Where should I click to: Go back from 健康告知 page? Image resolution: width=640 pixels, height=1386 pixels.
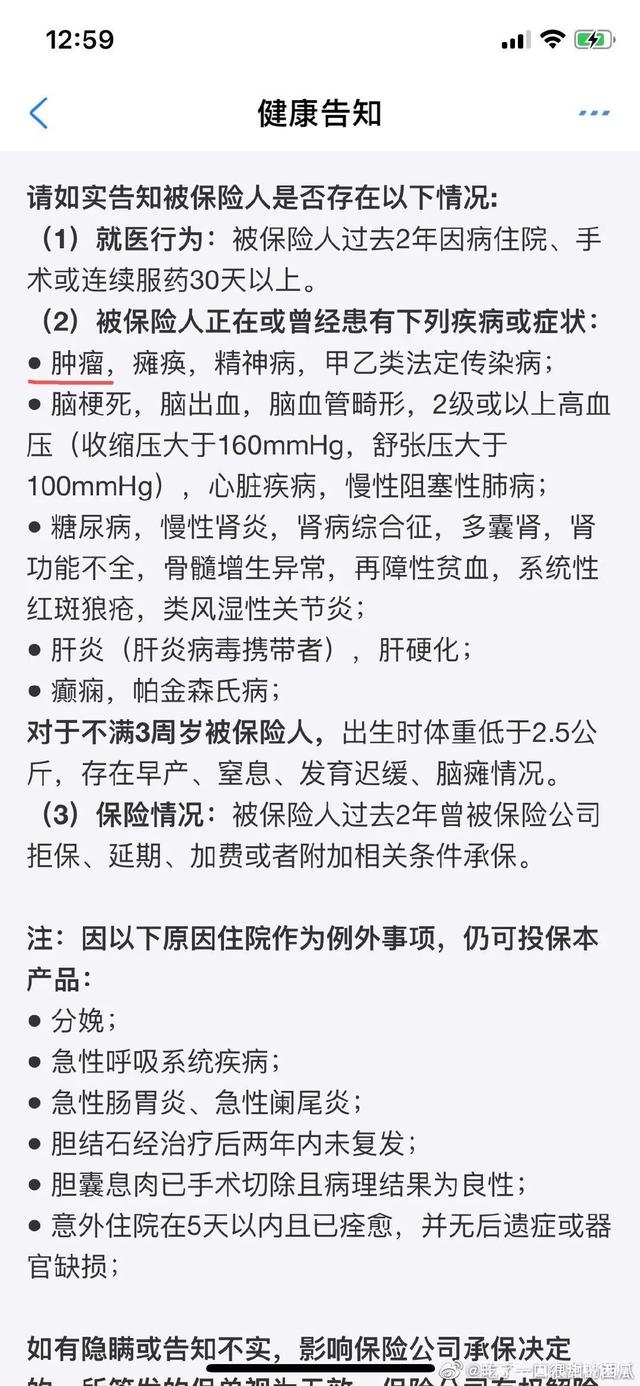click(x=38, y=113)
